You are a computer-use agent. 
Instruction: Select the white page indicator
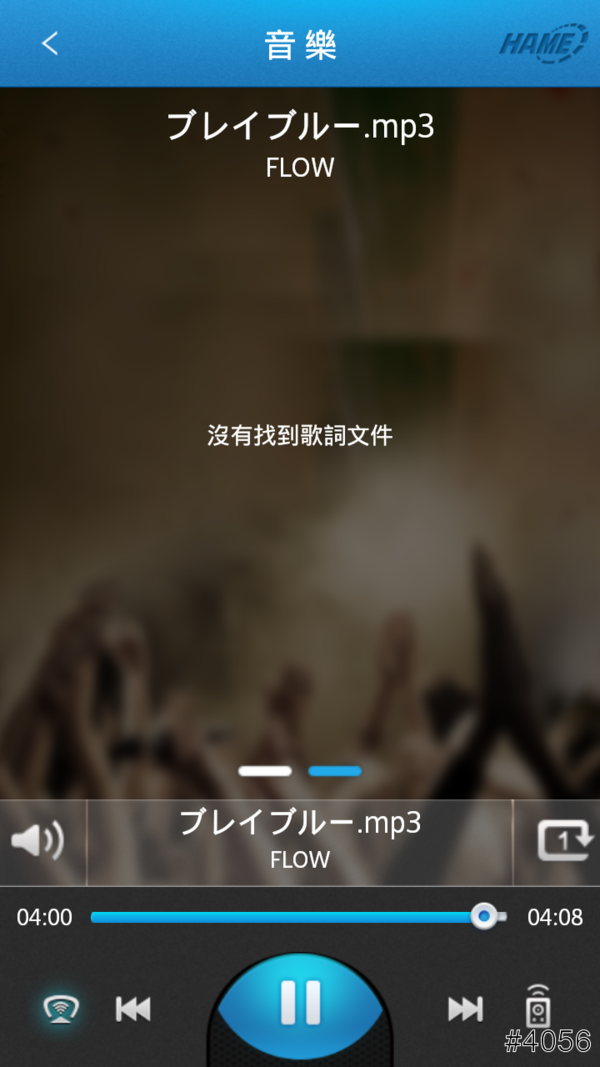(265, 771)
